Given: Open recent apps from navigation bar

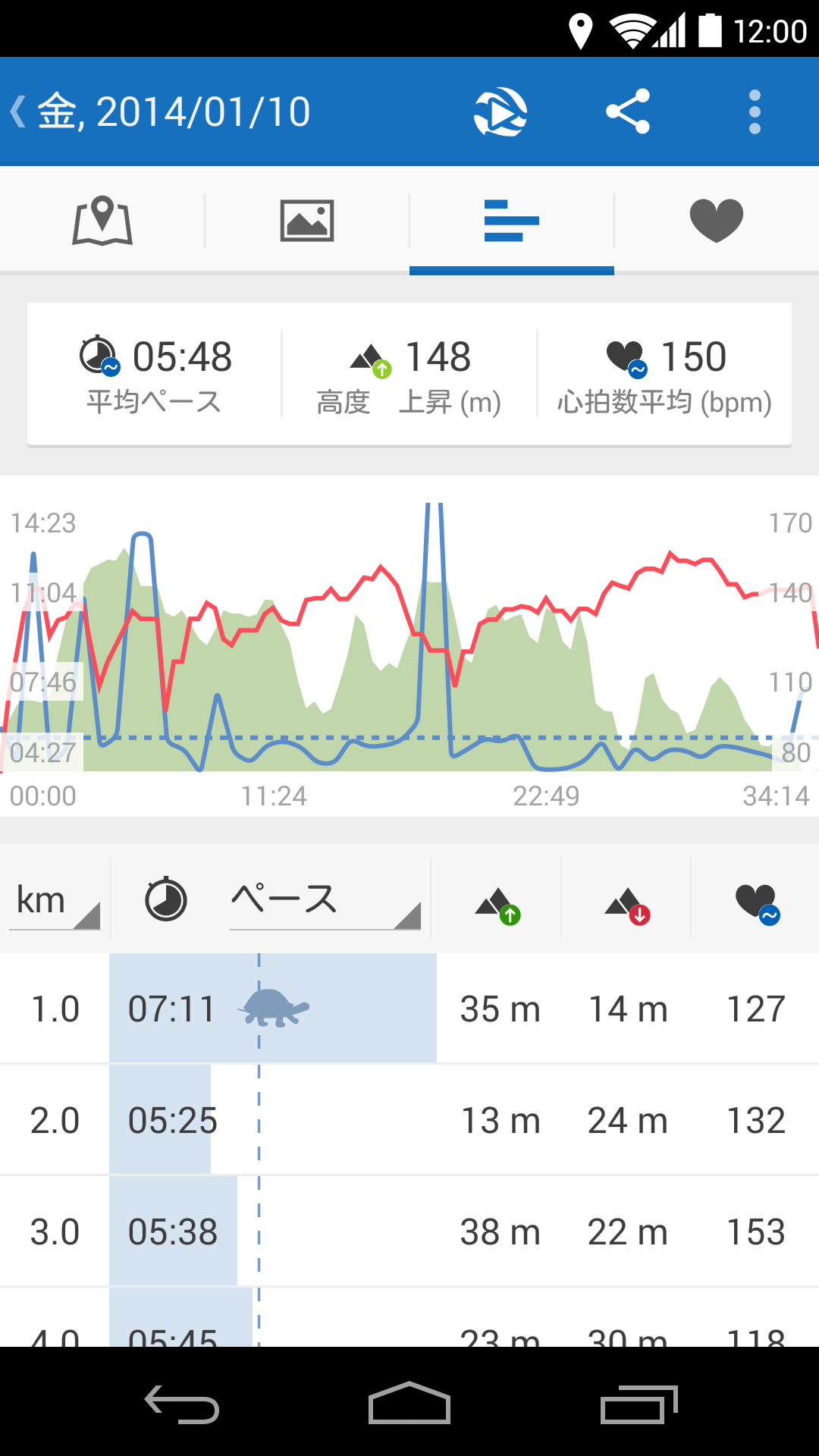Looking at the screenshot, I should click(x=639, y=1404).
